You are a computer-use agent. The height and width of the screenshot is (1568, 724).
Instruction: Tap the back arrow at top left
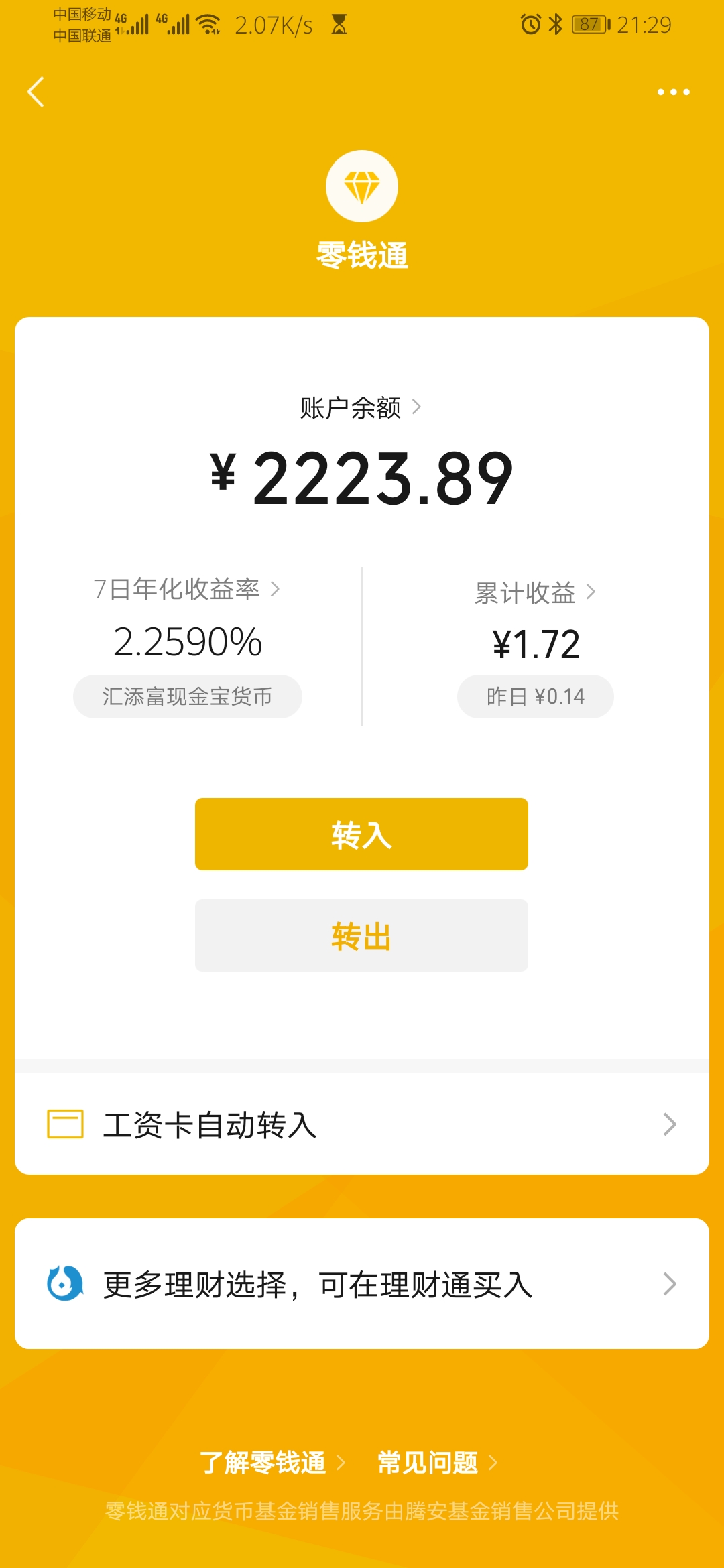[37, 92]
